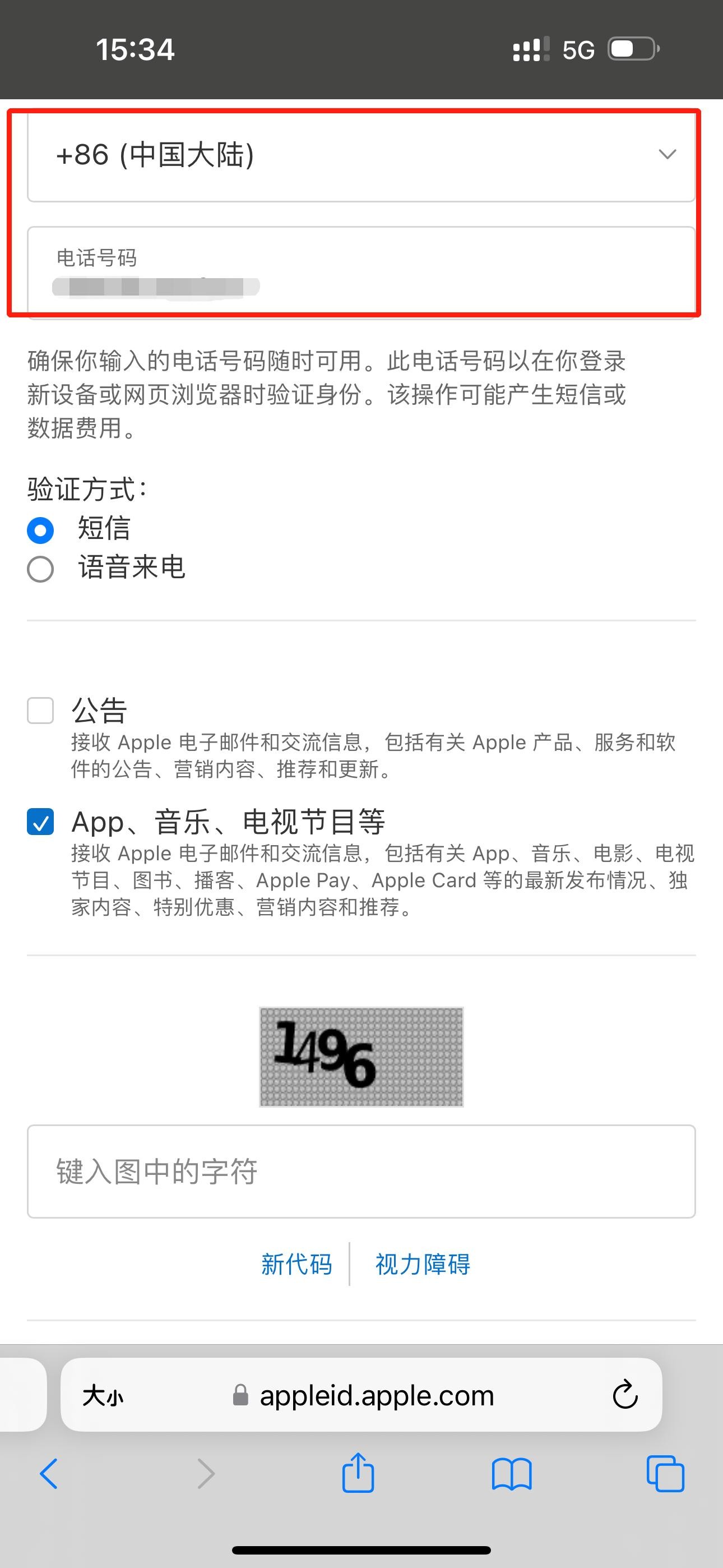
Task: Check the 公告 announcements checkbox
Action: 40,711
